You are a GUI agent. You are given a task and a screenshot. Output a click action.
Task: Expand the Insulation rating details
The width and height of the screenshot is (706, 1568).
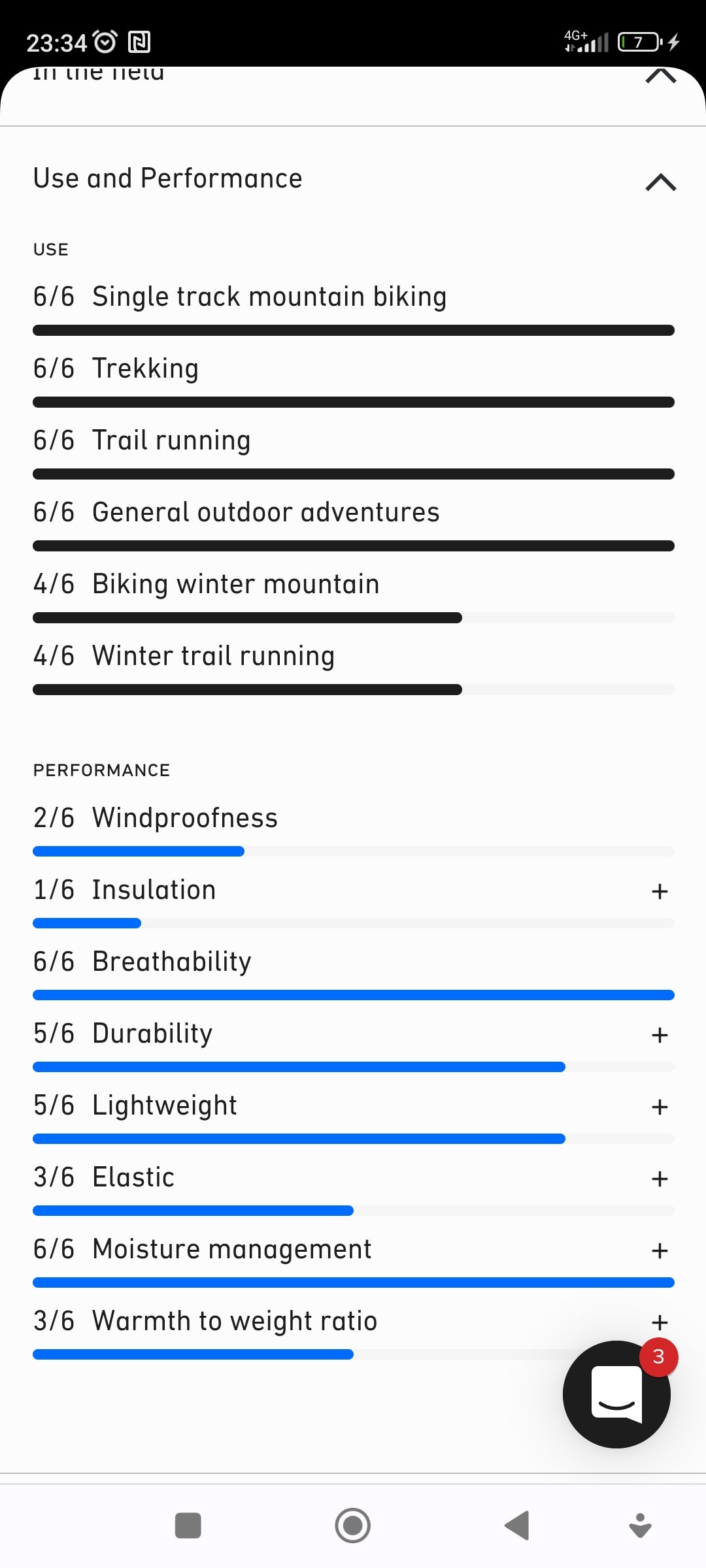click(x=660, y=891)
